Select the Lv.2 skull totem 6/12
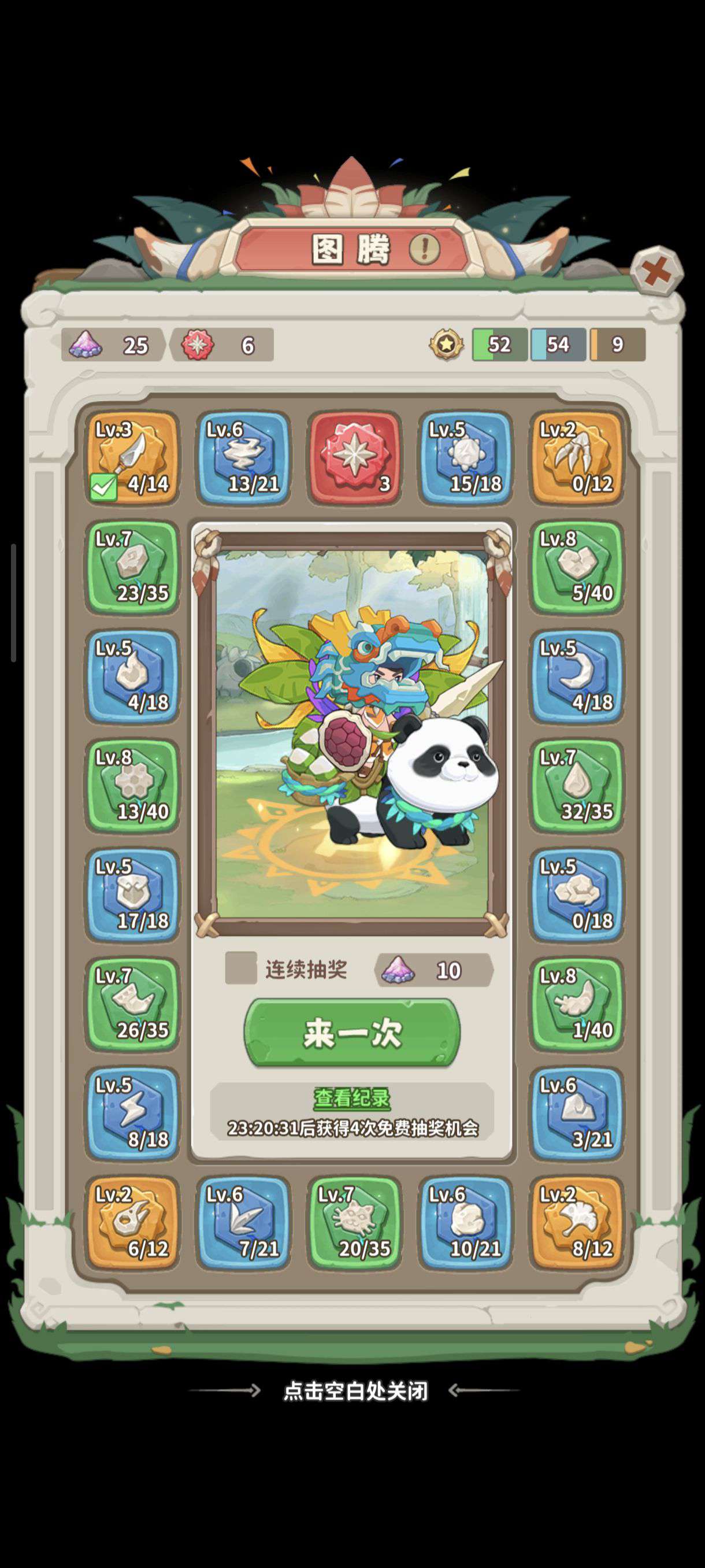 pyautogui.click(x=132, y=1223)
